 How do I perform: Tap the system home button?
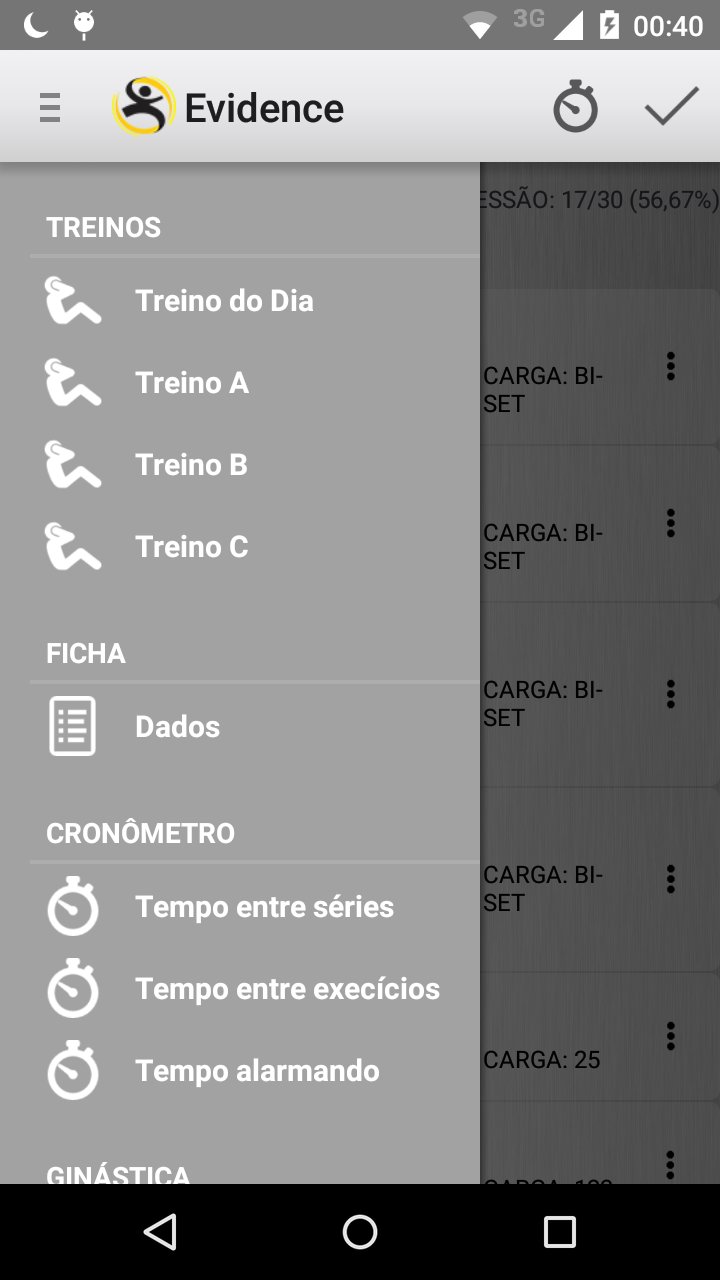360,1232
